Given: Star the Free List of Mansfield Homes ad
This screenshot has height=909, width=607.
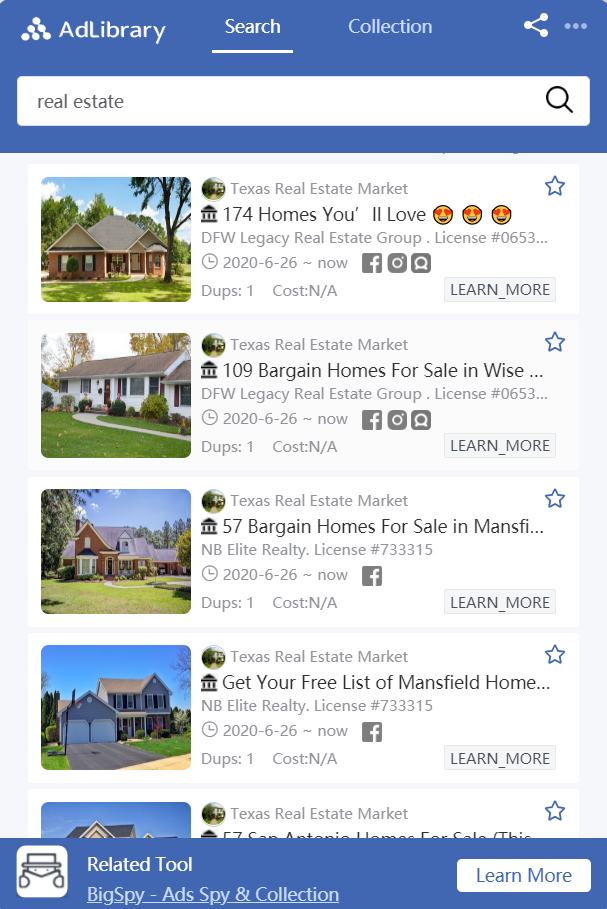Looking at the screenshot, I should tap(555, 655).
